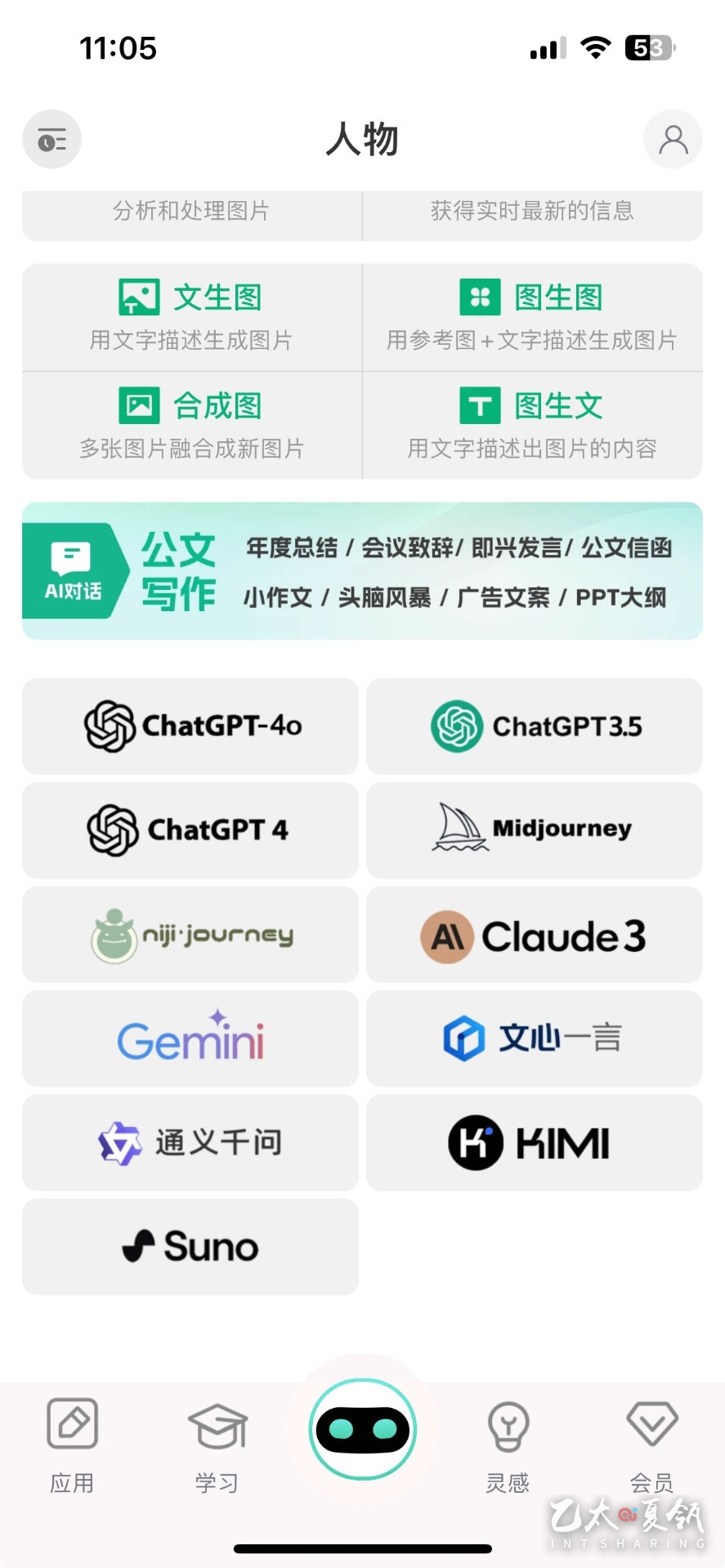Select 文生图 text-to-image feature
Viewport: 725px width, 1568px height.
click(x=192, y=317)
